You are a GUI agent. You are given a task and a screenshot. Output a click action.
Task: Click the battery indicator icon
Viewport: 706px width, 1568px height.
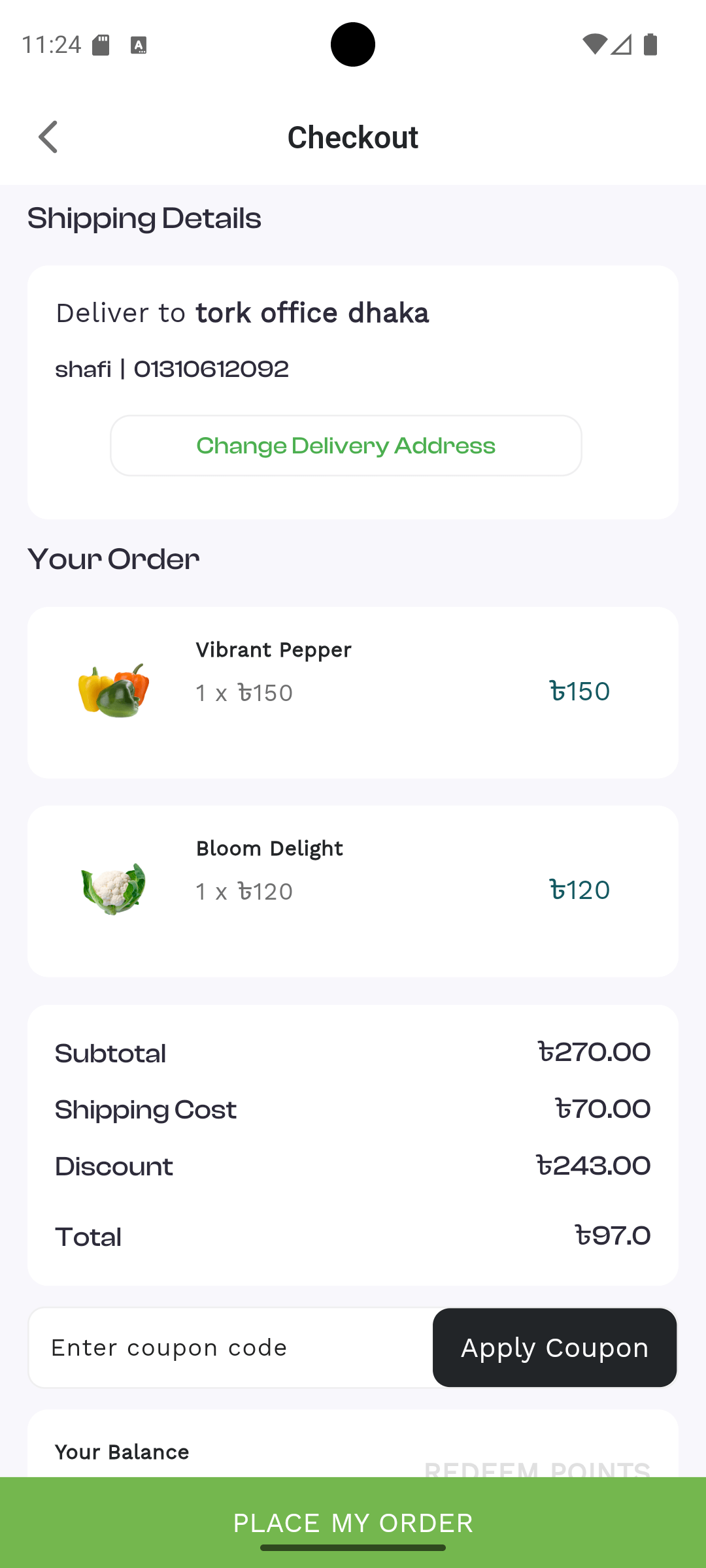click(x=651, y=44)
